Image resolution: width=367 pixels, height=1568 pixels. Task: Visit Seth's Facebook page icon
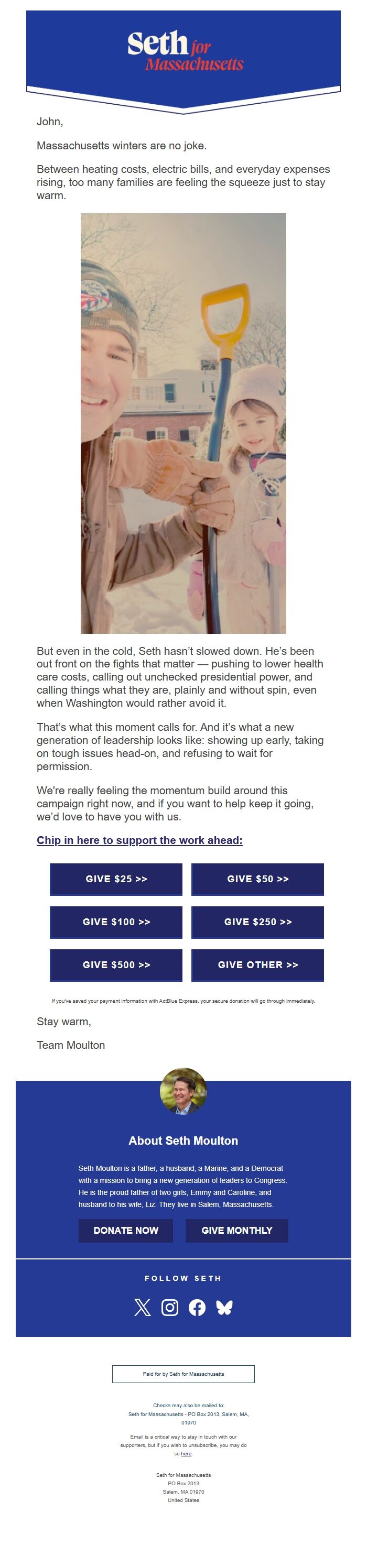click(x=197, y=1307)
